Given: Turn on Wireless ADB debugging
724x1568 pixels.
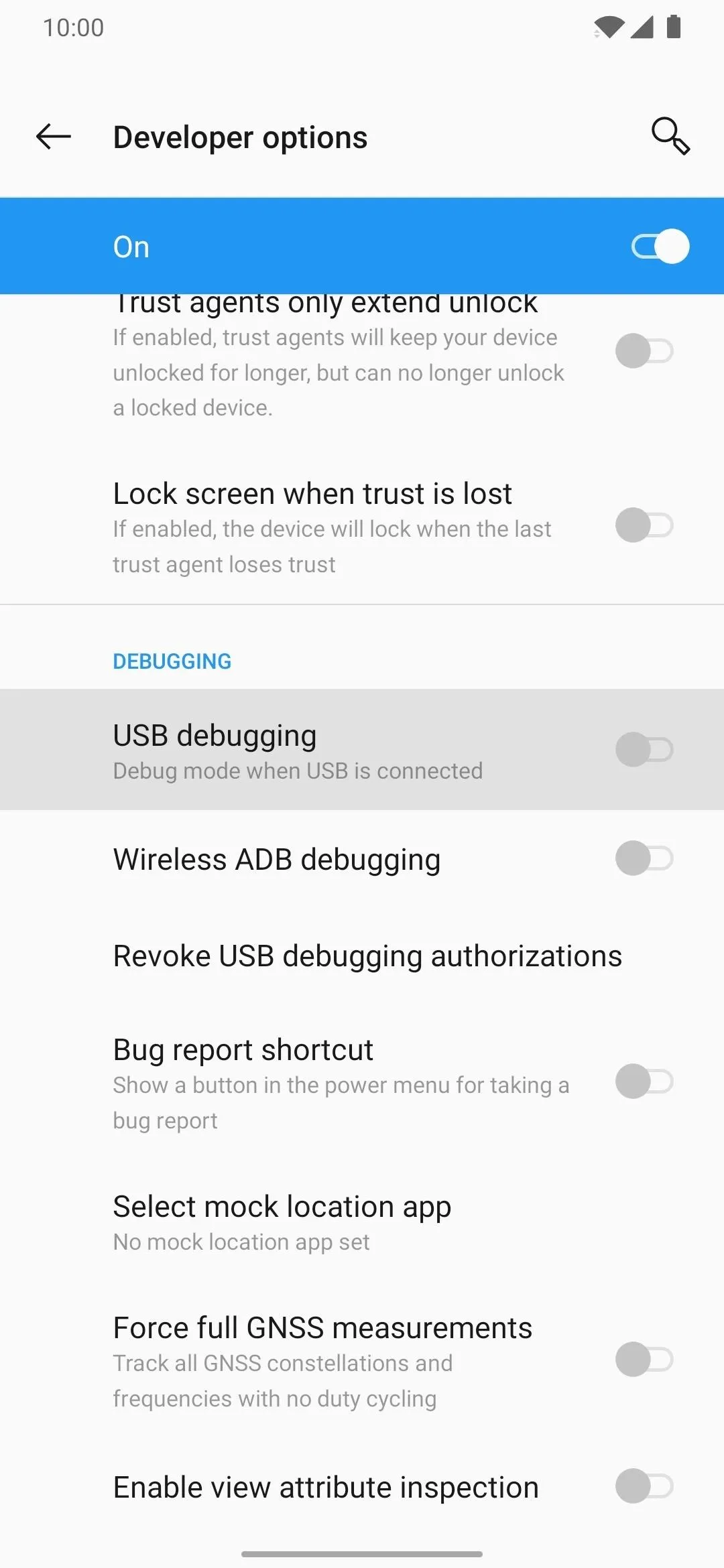Looking at the screenshot, I should [644, 858].
